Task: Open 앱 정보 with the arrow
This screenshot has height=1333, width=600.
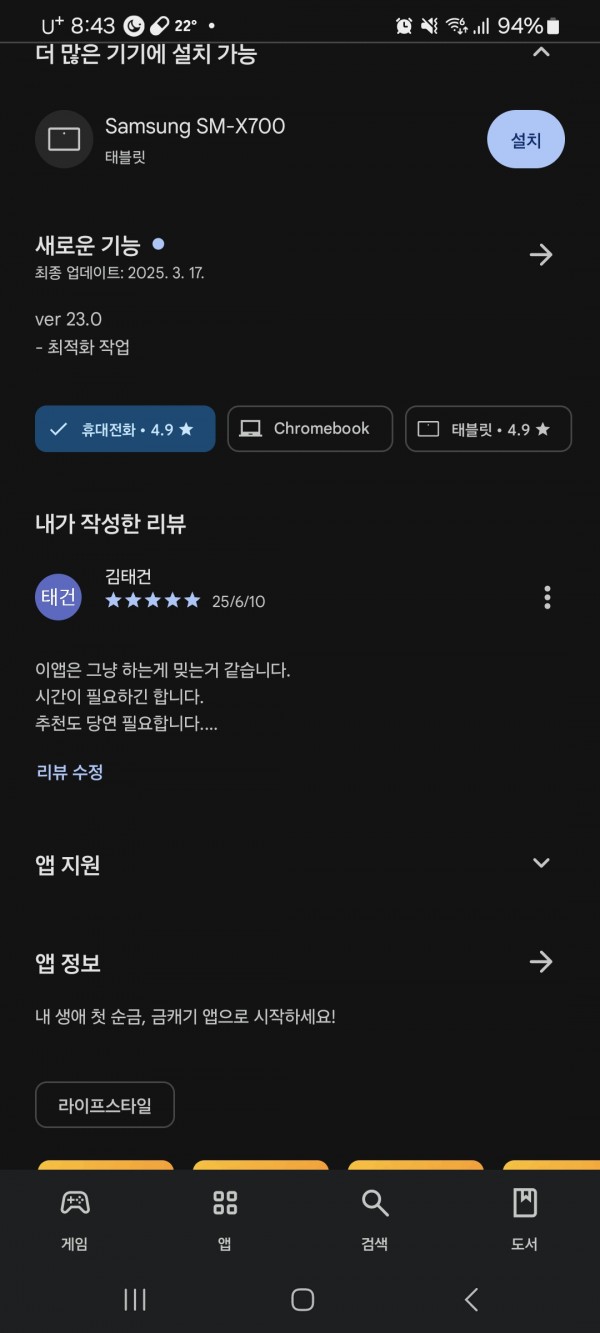Action: click(541, 962)
